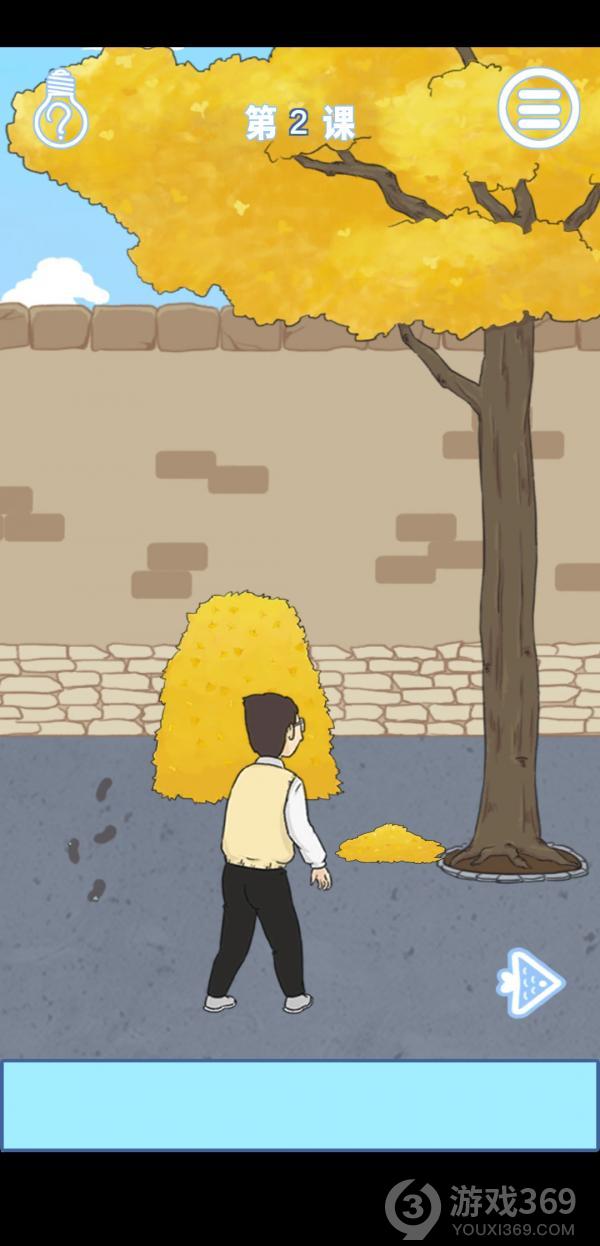Tap the small leaf pile by the tree
The image size is (600, 1246).
click(391, 844)
